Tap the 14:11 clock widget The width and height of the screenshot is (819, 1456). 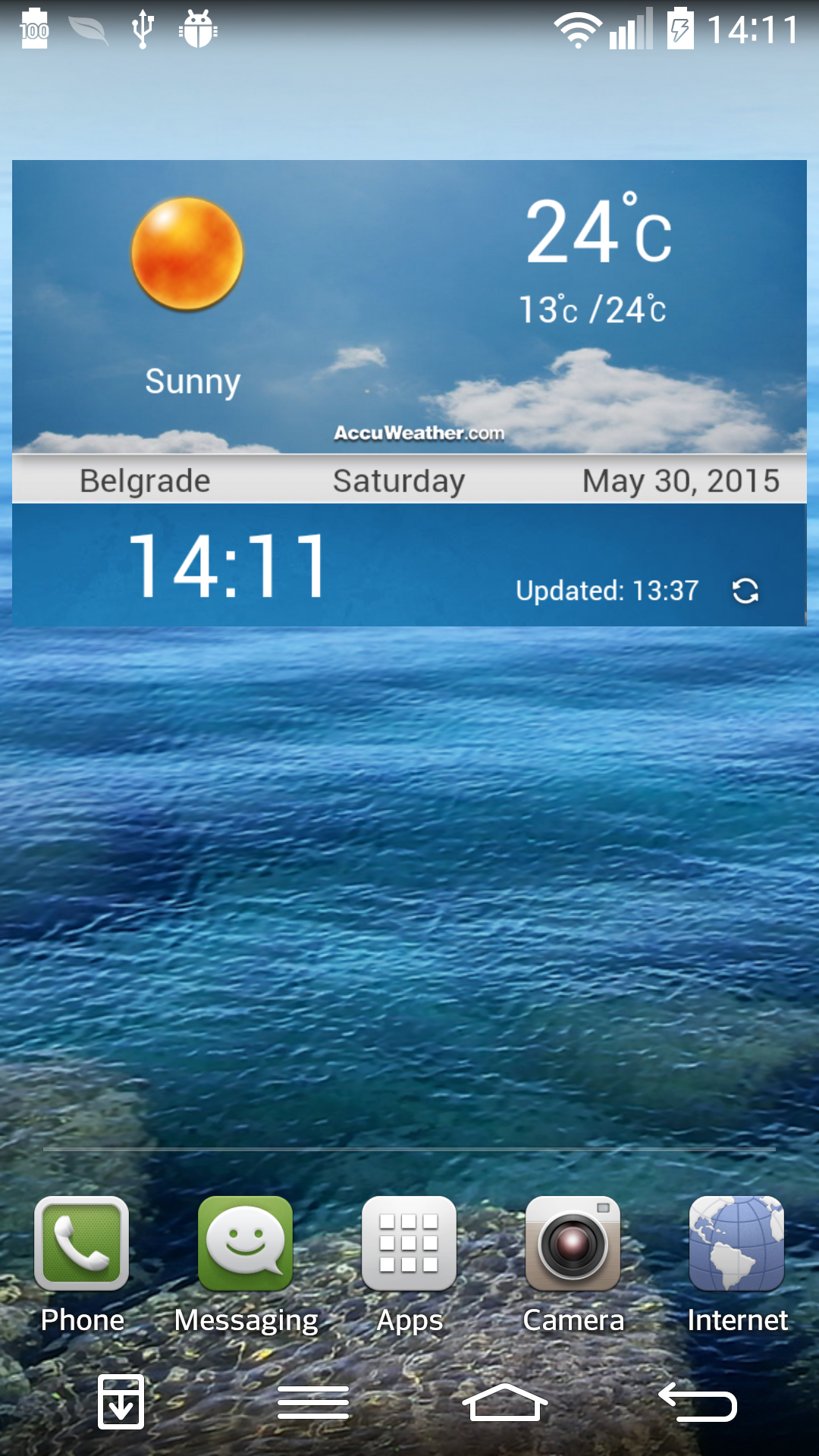point(227,565)
